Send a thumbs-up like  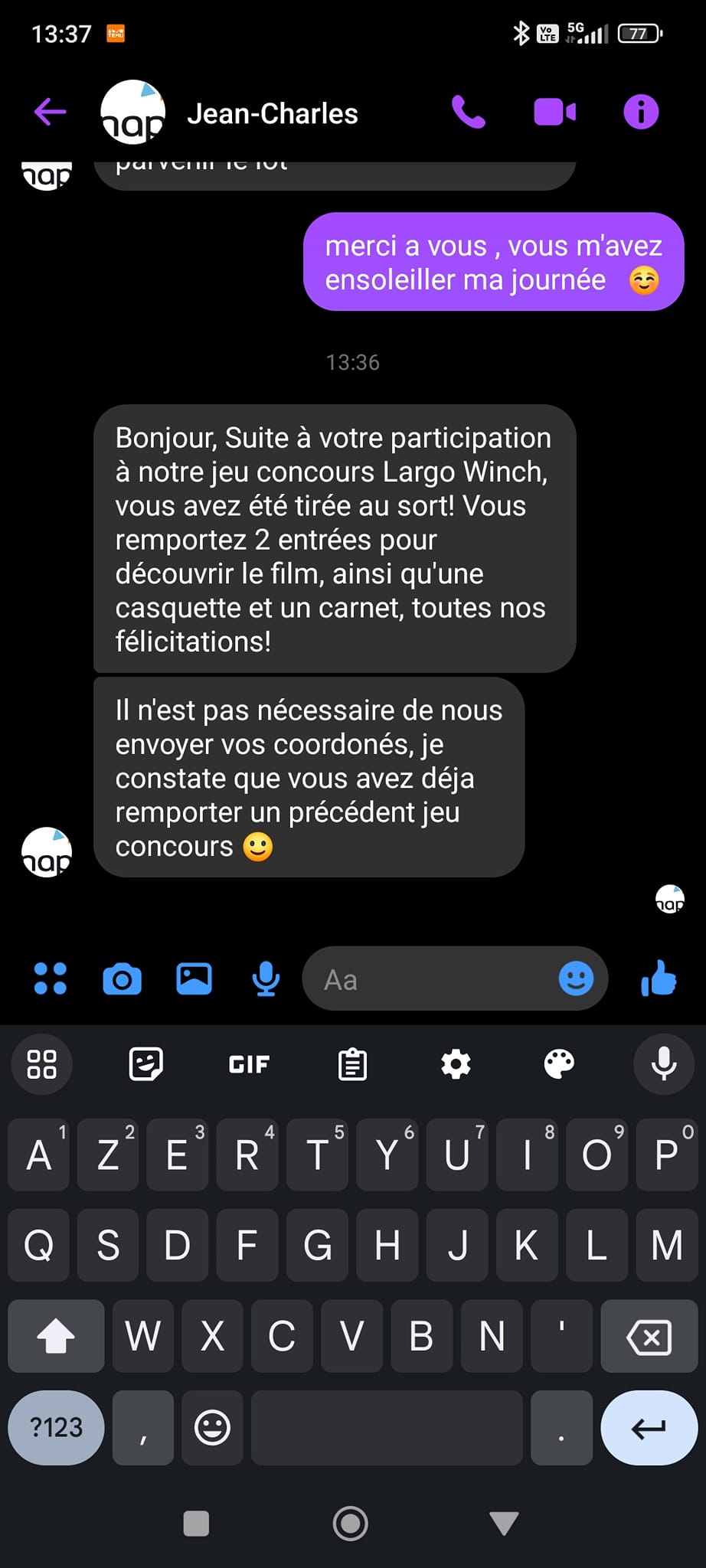[659, 978]
